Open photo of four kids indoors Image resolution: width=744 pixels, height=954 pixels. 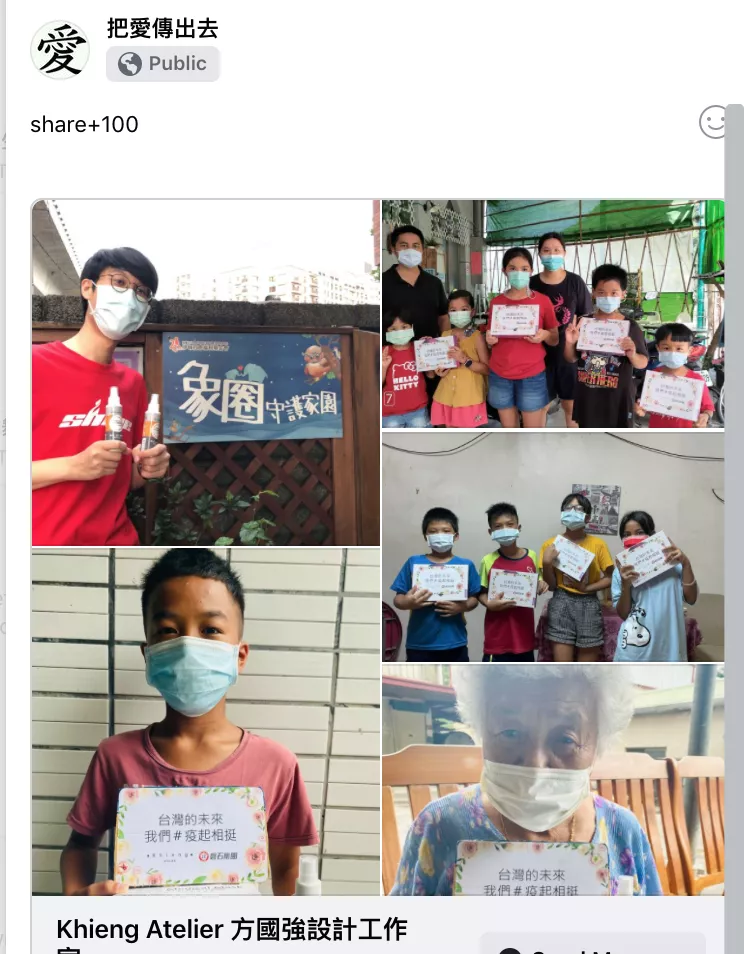552,547
